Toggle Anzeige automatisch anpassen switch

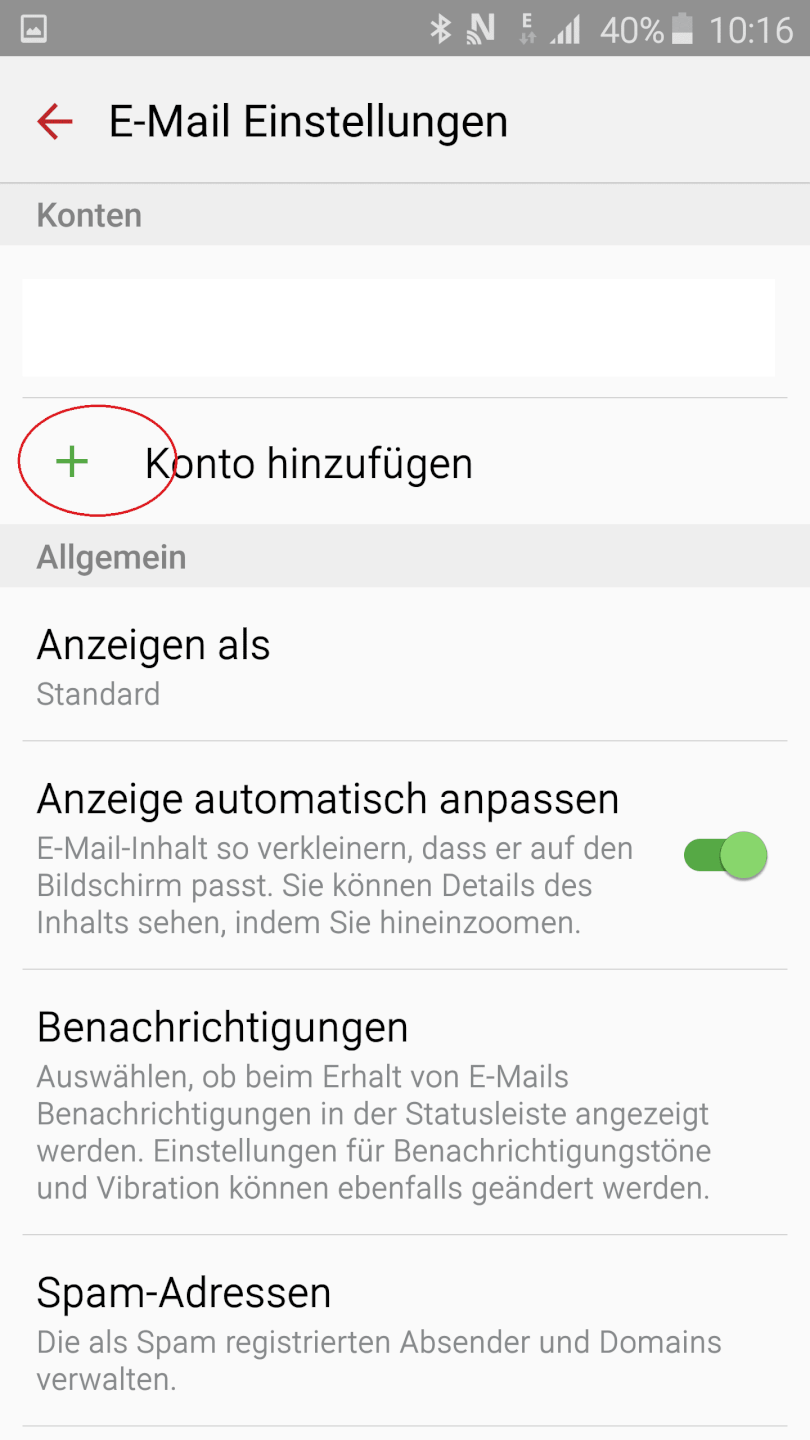(x=726, y=856)
